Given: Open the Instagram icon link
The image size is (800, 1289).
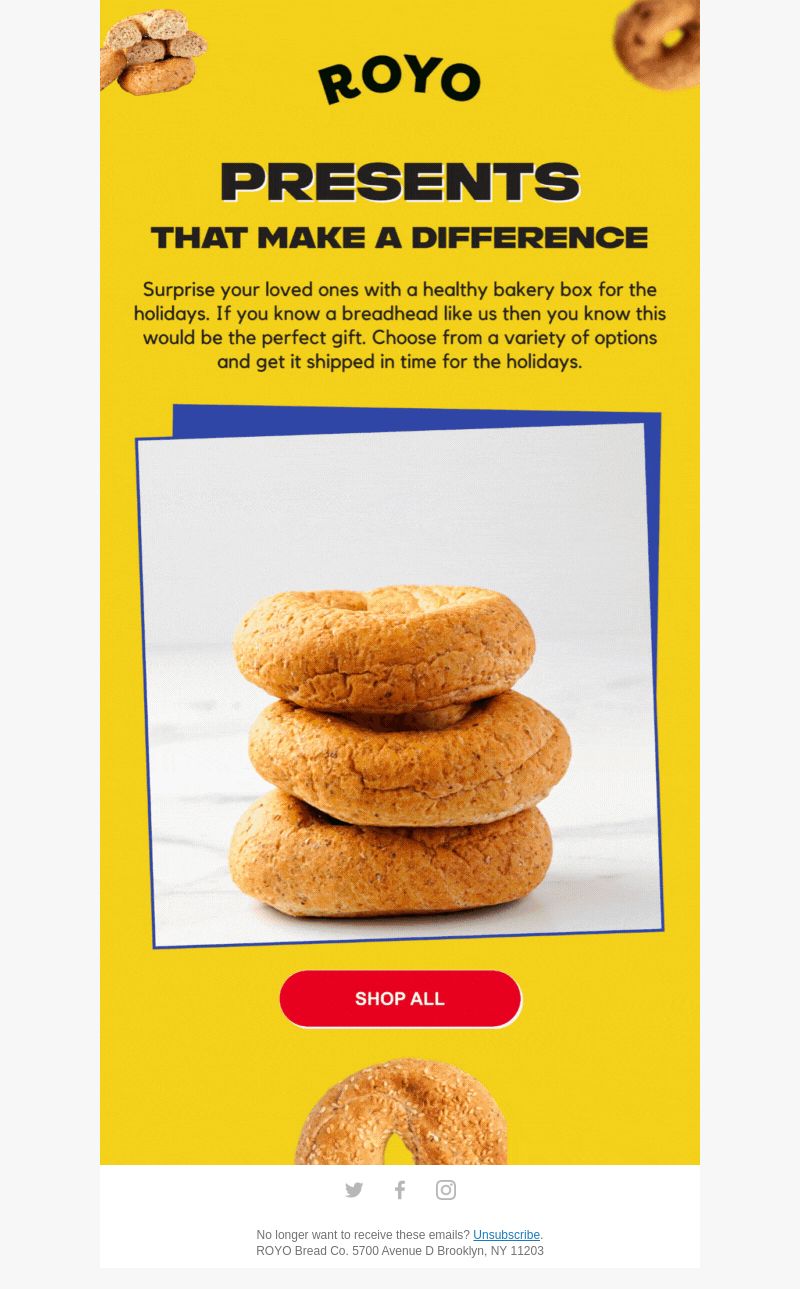Looking at the screenshot, I should point(446,1190).
